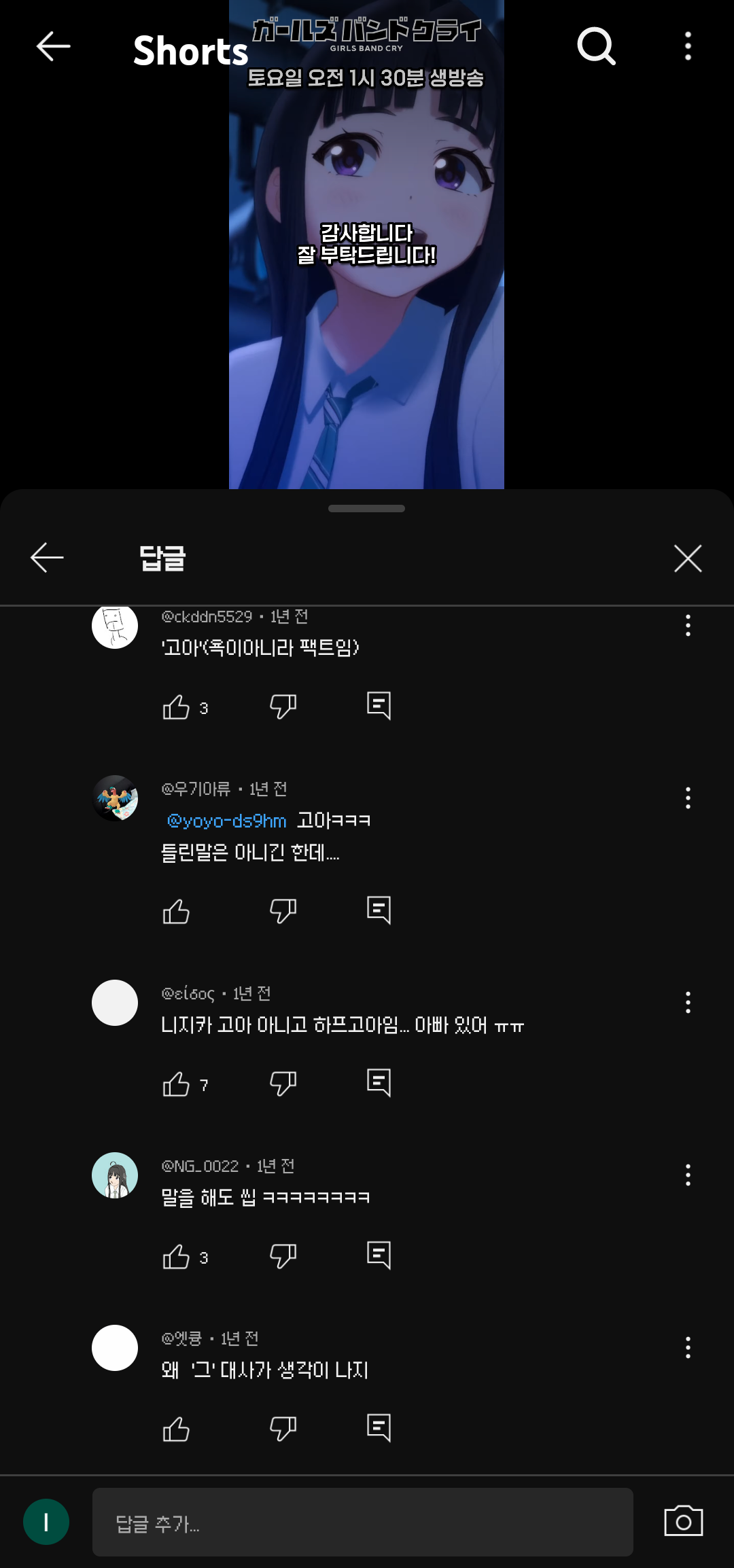
Task: Like the reply by @엣큥
Action: click(x=176, y=1429)
